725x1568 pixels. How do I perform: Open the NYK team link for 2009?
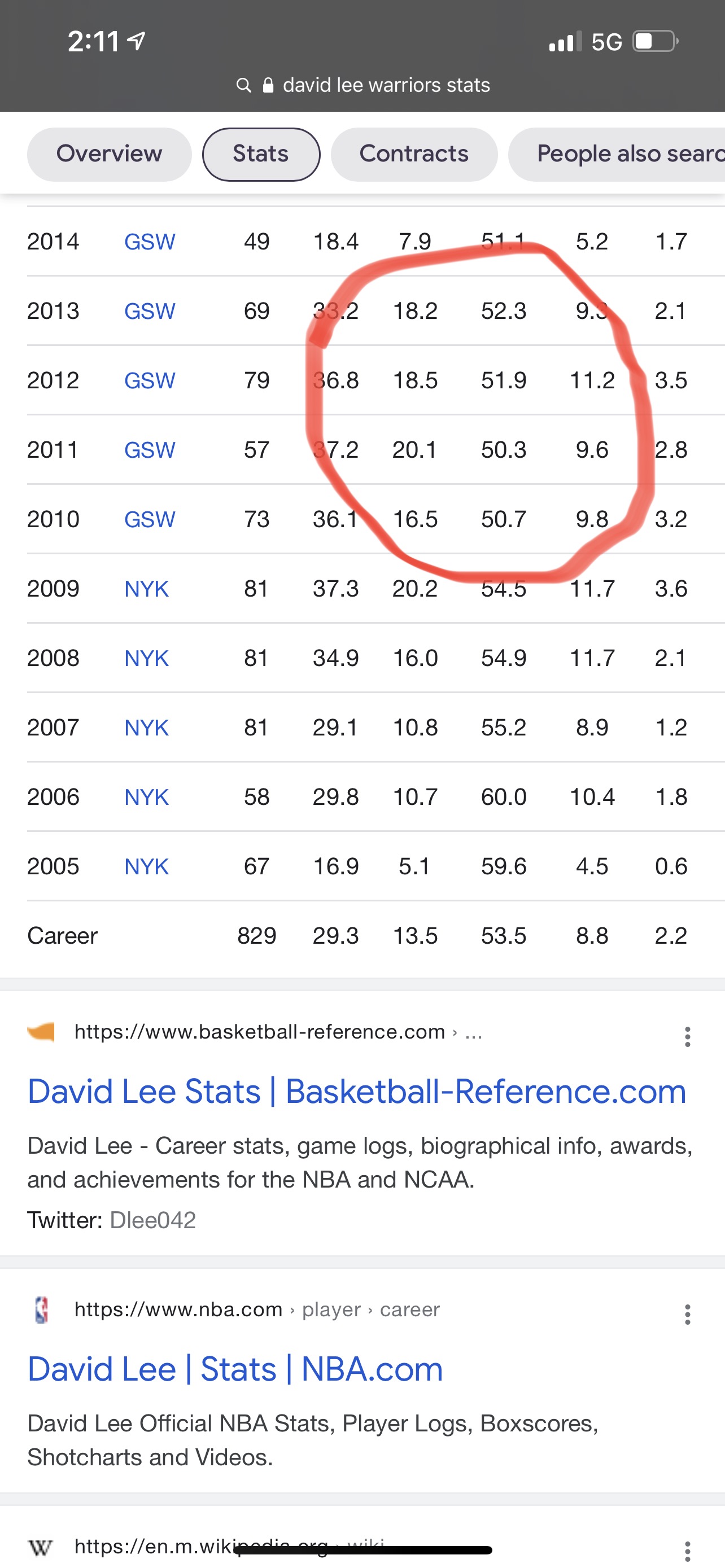pos(147,589)
